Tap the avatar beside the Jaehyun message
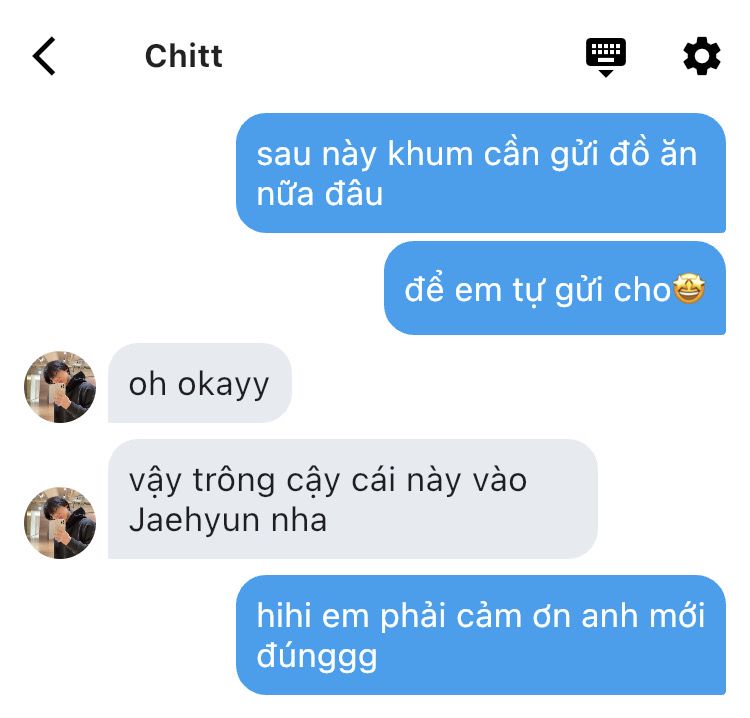This screenshot has width=750, height=718. (60, 523)
